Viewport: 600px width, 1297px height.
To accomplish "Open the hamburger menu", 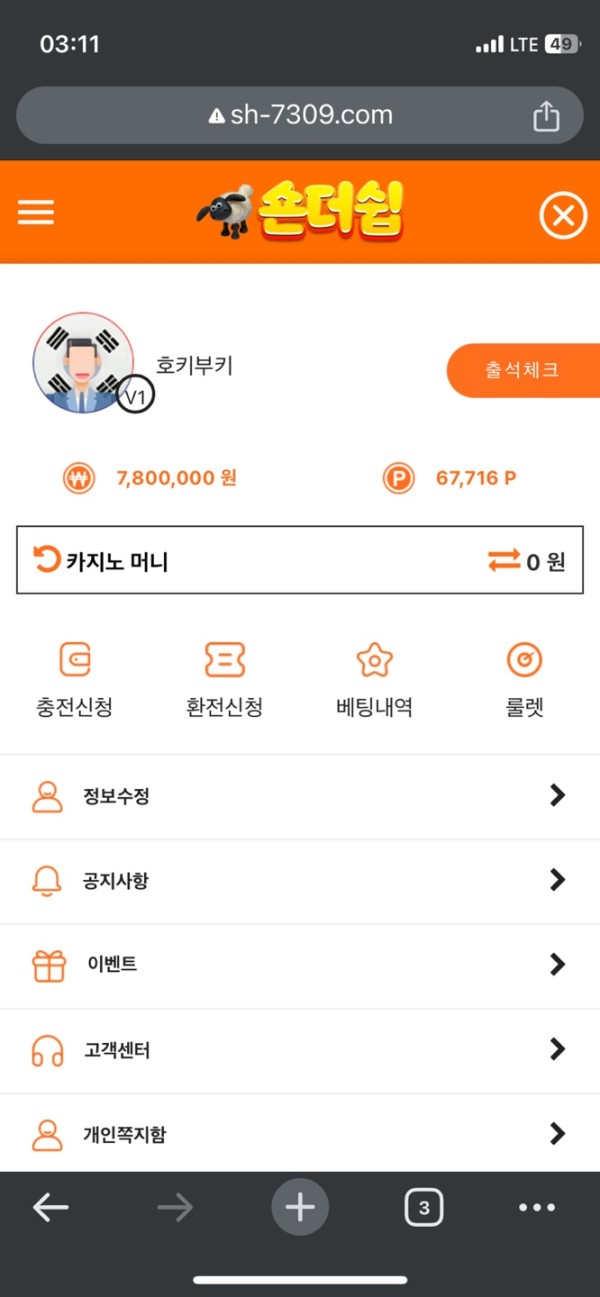I will pos(36,212).
